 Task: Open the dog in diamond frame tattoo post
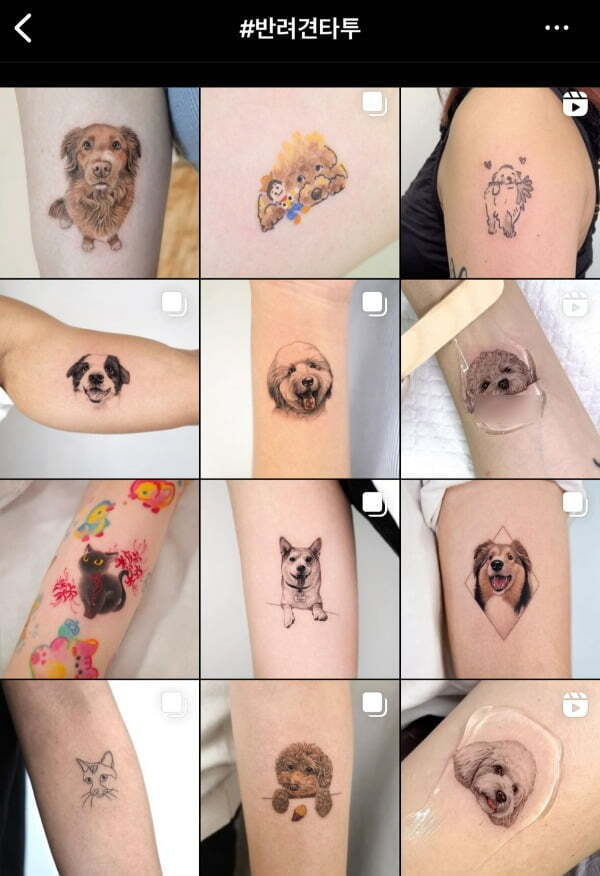(x=500, y=579)
